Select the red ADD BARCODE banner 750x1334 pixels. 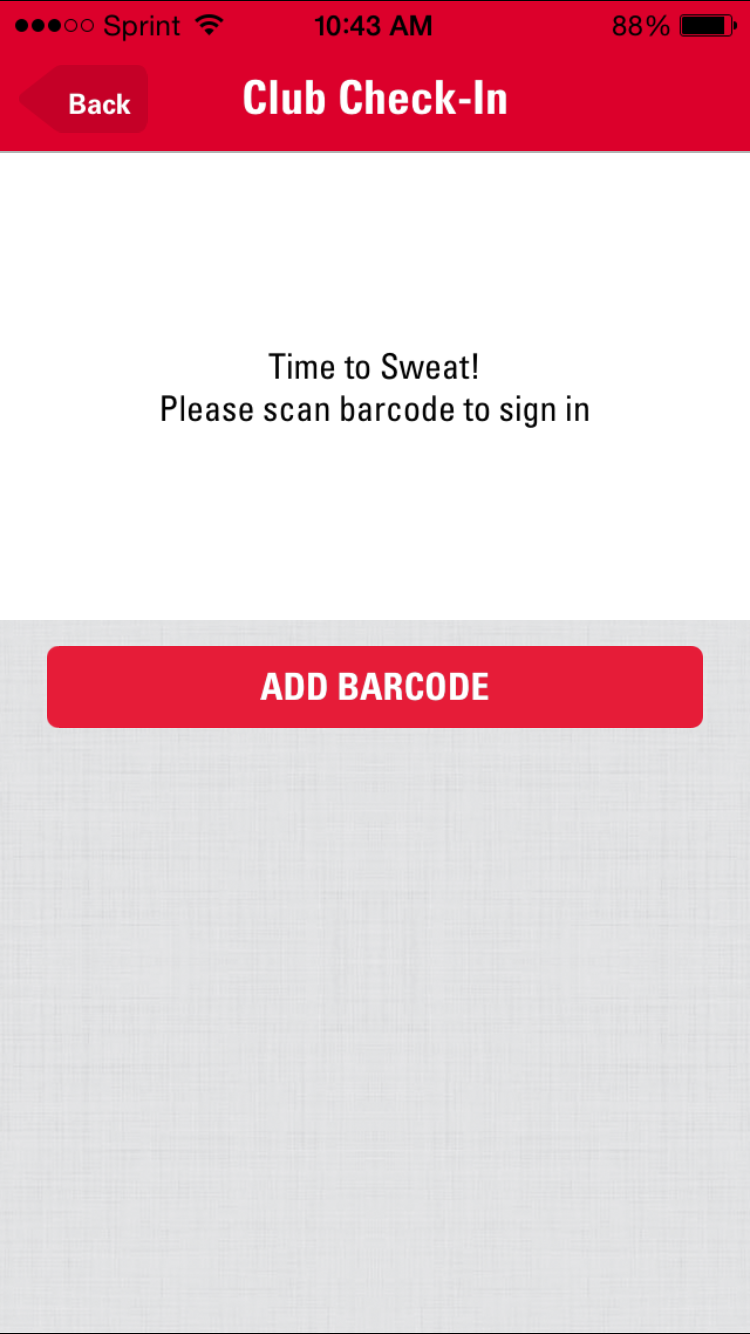coord(375,686)
